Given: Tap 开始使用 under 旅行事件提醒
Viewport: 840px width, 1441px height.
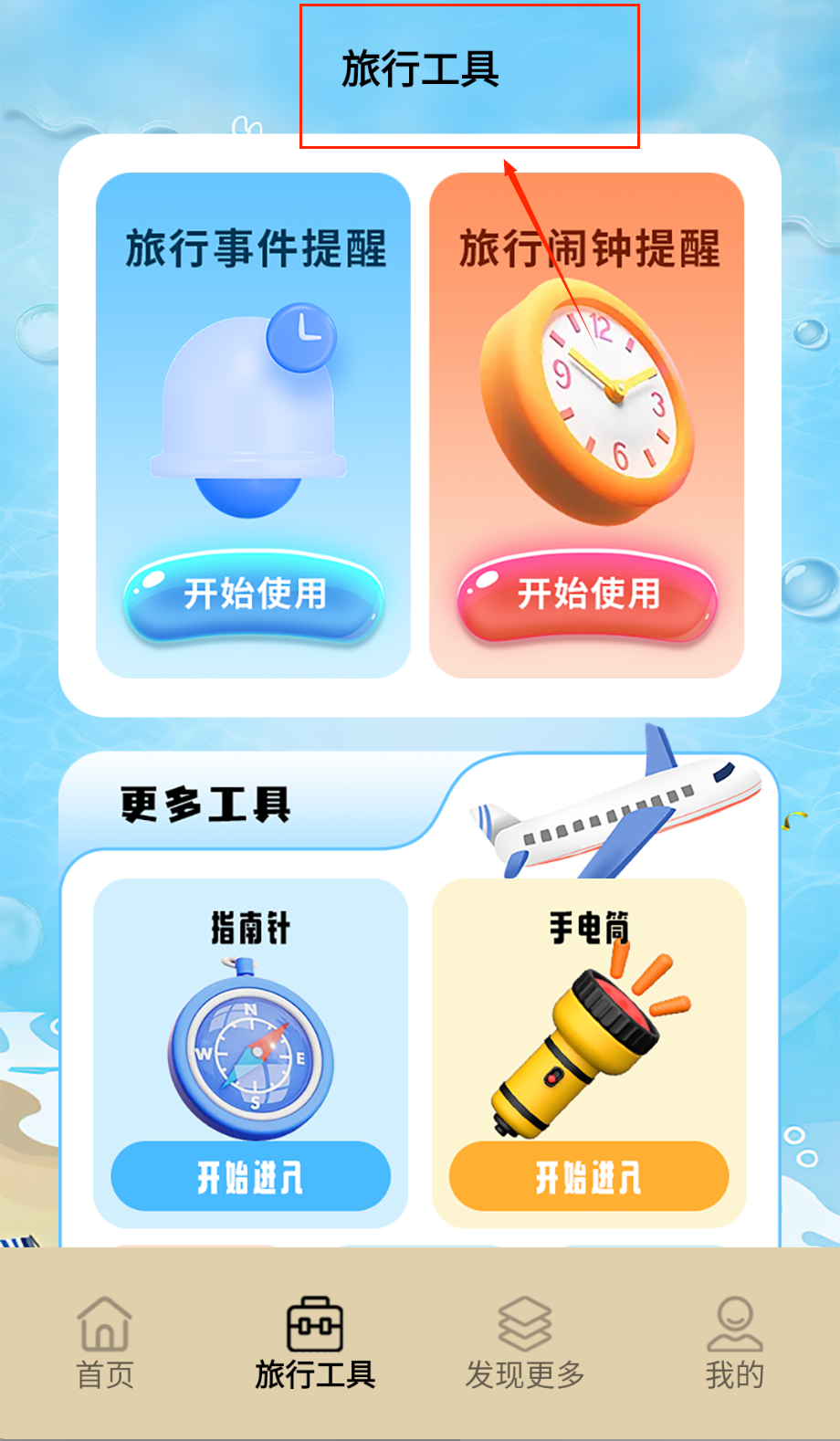Looking at the screenshot, I should [254, 594].
